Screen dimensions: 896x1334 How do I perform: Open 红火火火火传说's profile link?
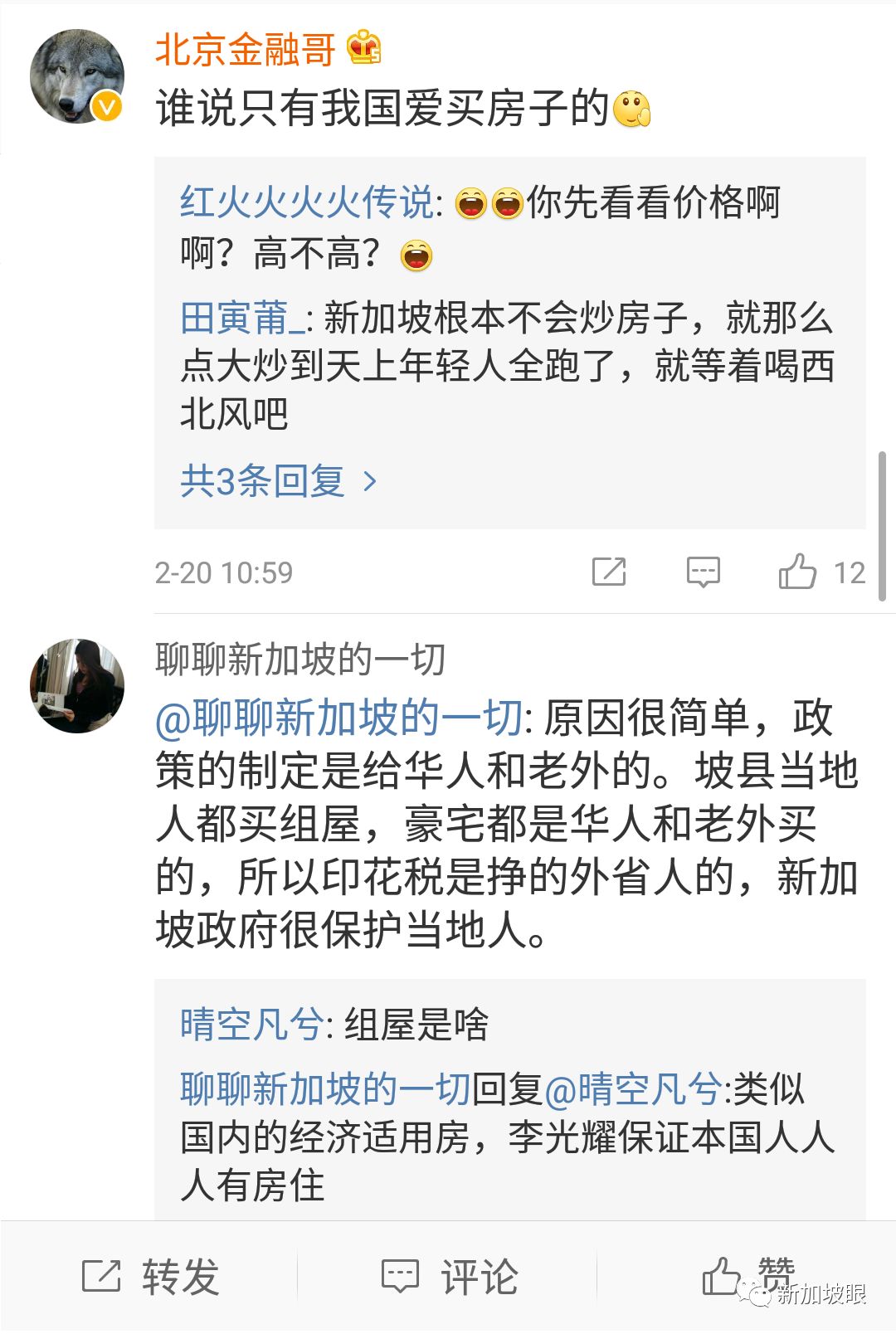(306, 202)
